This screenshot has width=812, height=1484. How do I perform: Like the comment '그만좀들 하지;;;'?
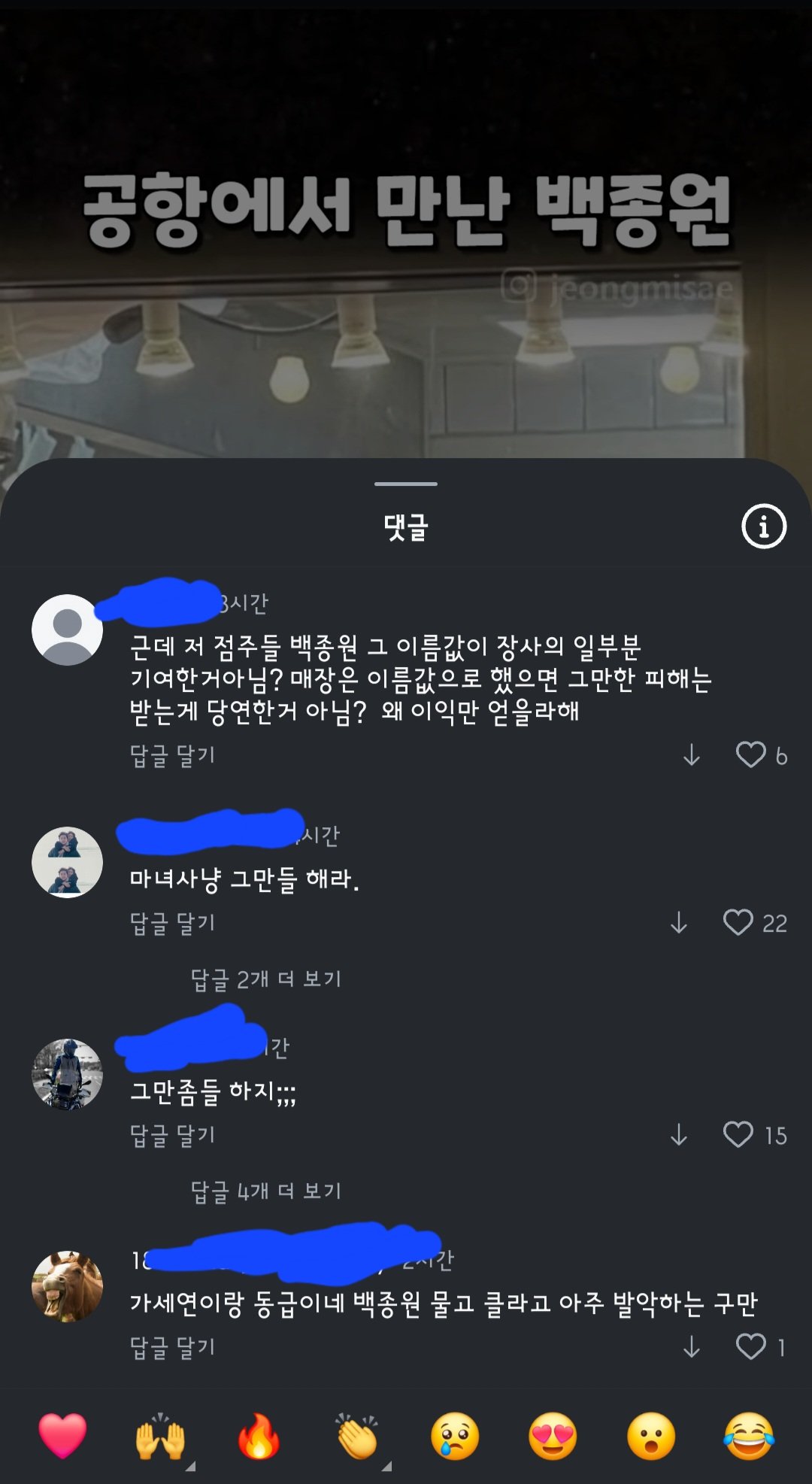(x=738, y=1134)
